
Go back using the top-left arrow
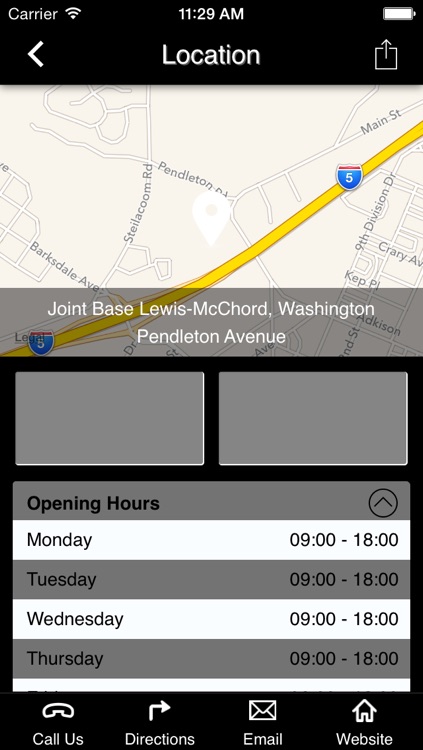(x=36, y=54)
